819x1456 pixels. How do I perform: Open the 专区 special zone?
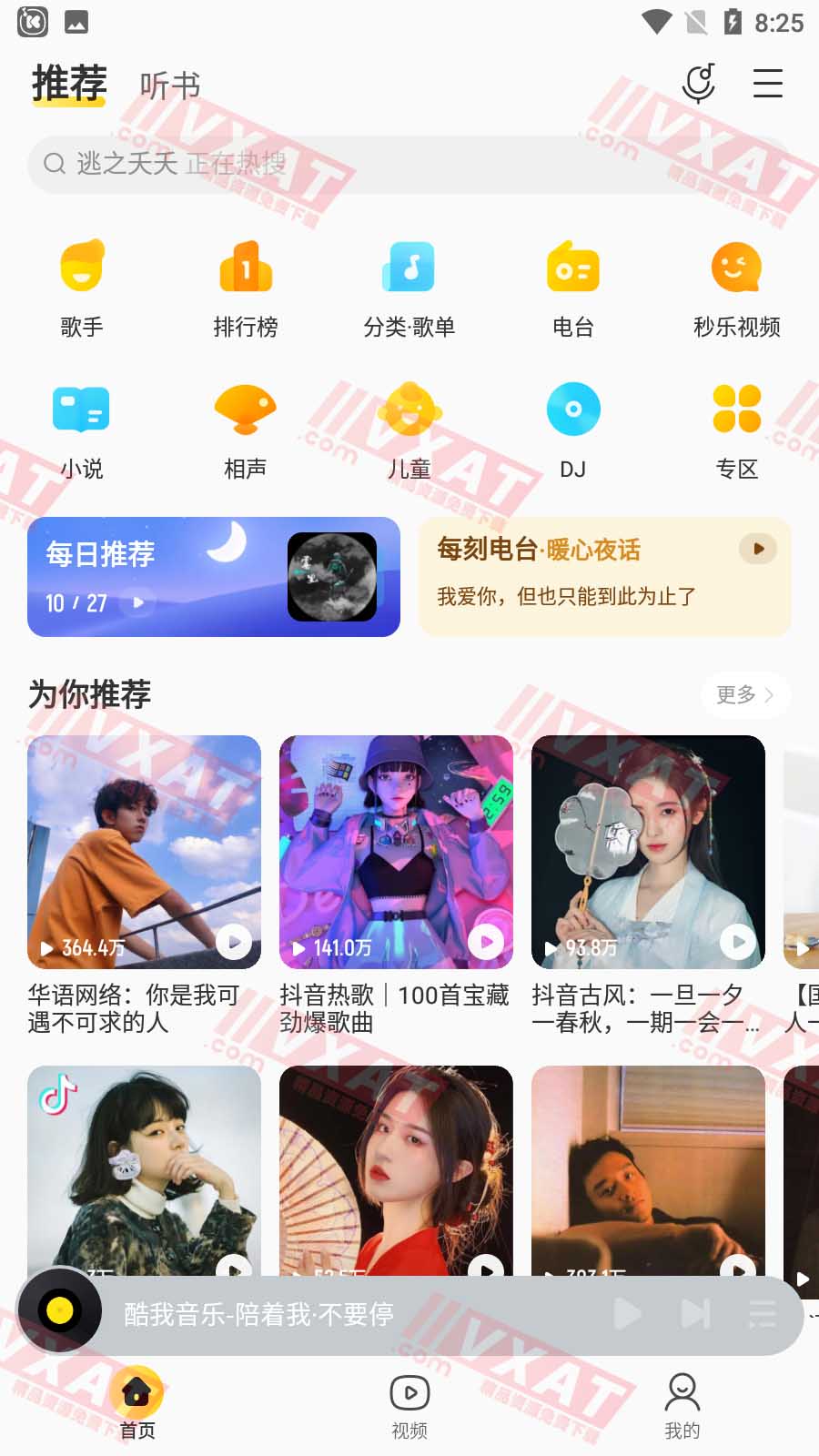(736, 428)
